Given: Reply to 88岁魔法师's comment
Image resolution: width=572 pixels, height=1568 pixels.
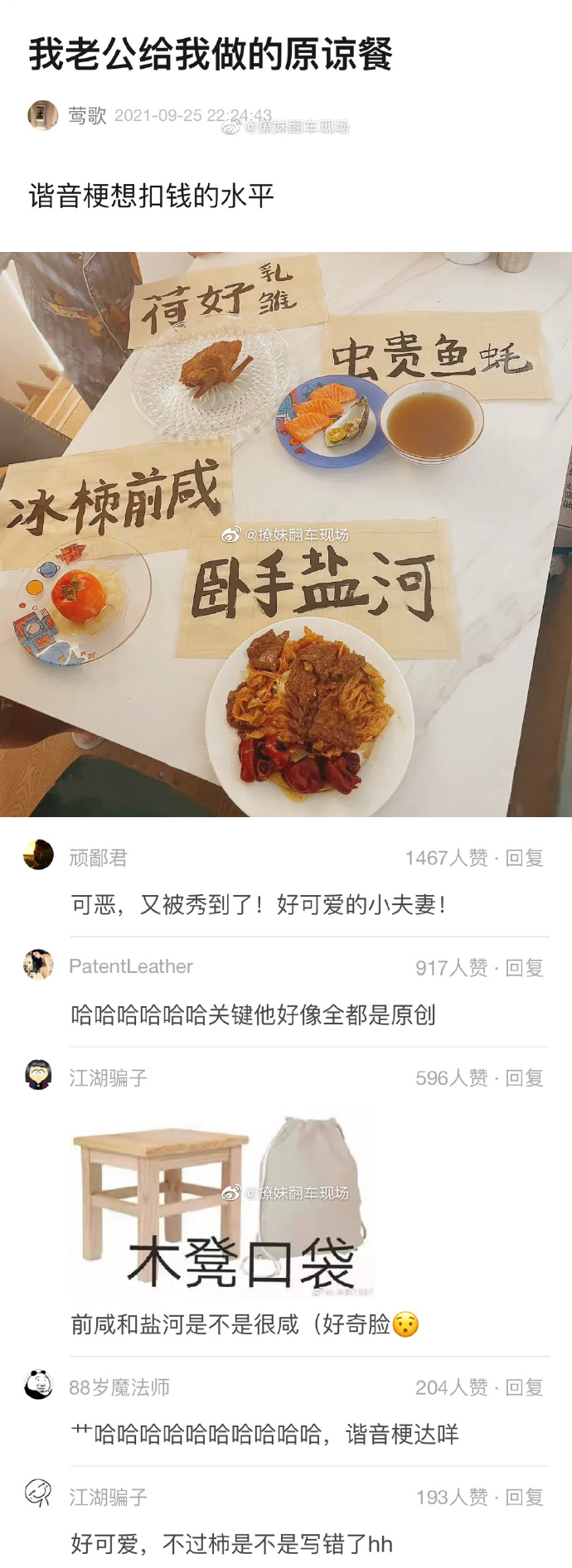Looking at the screenshot, I should [x=525, y=1387].
